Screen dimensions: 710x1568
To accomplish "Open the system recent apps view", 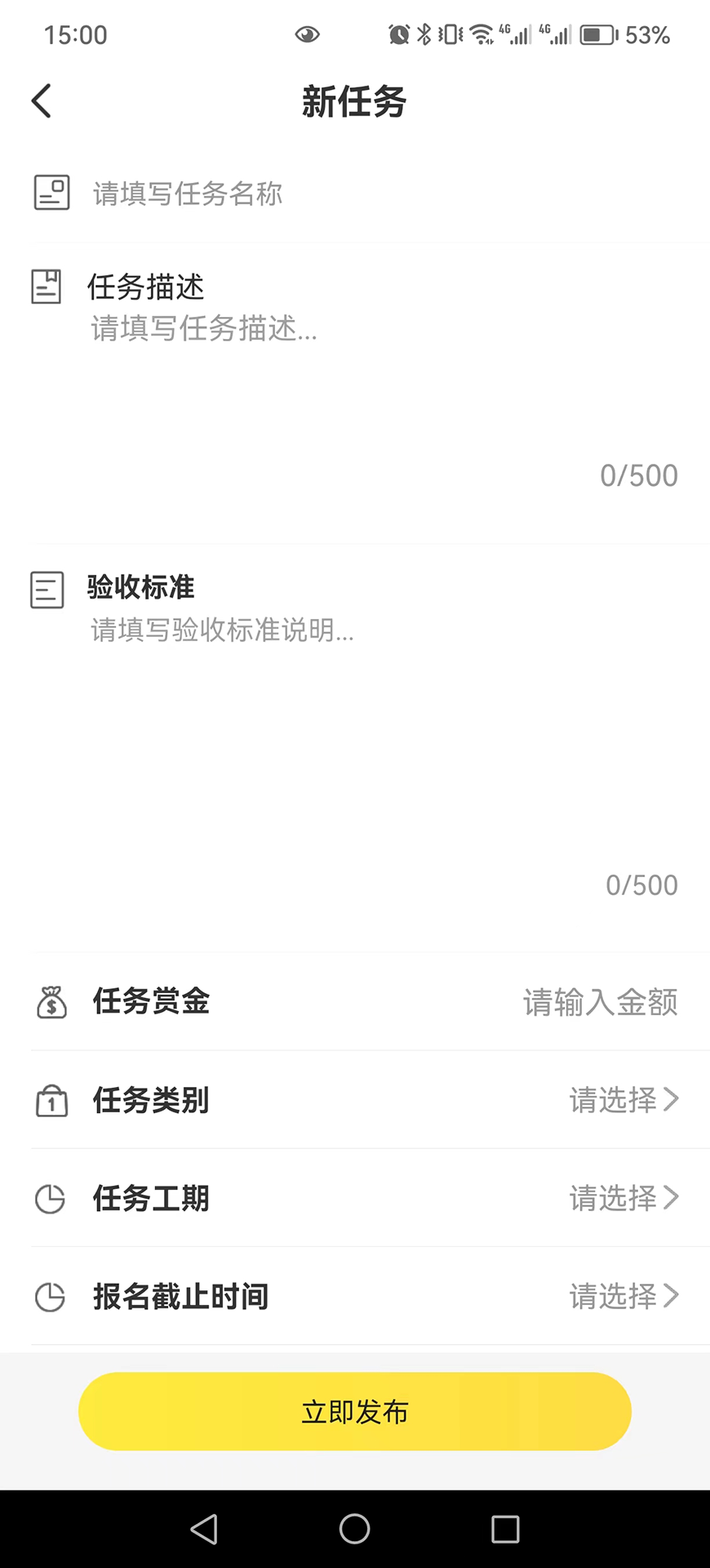I will click(505, 1529).
